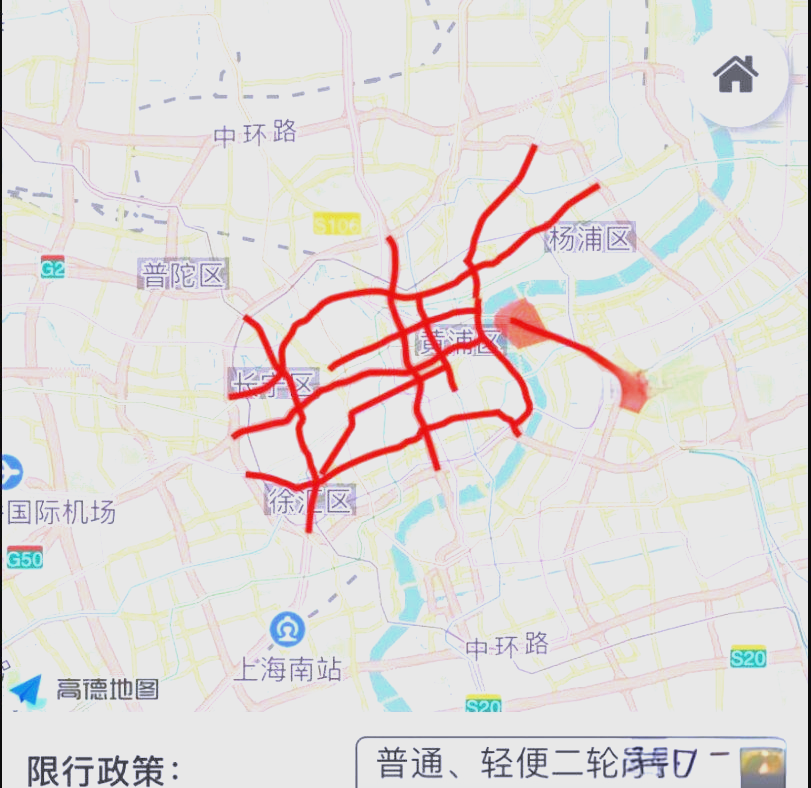Tap the home icon button
The width and height of the screenshot is (811, 788).
click(736, 75)
